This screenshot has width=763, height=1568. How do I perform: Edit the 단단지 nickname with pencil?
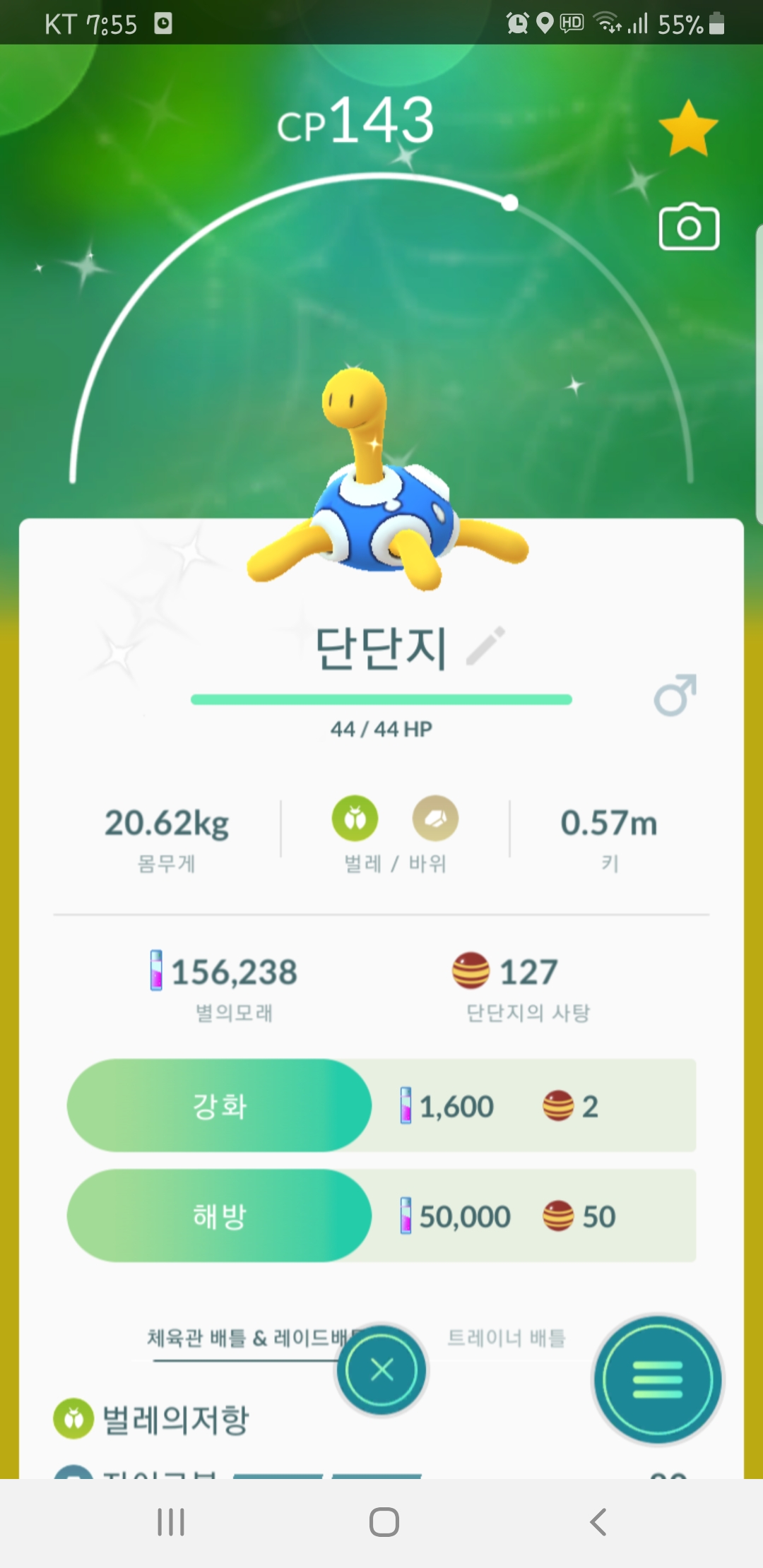pos(486,646)
